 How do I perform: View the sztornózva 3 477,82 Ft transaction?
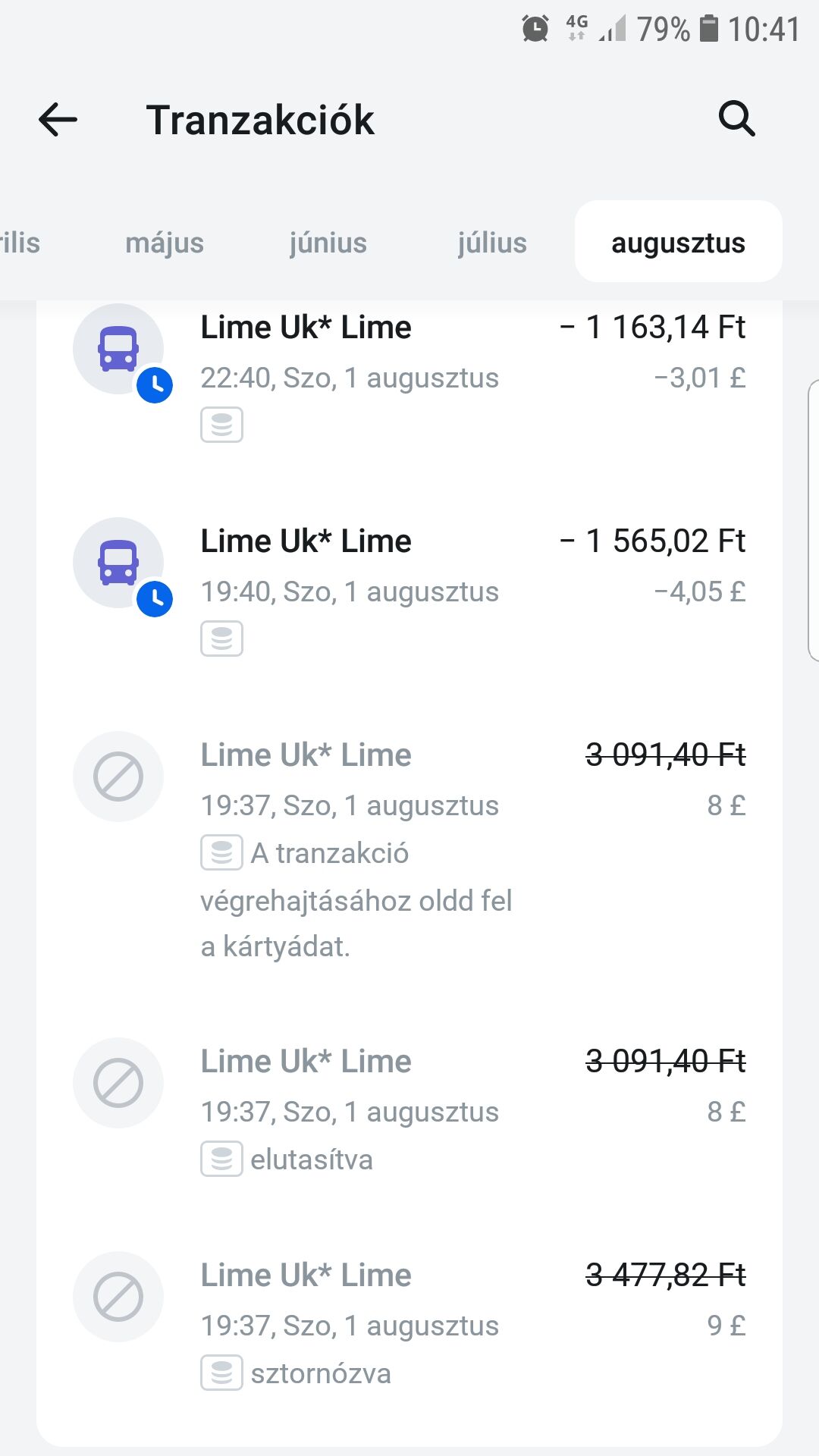(x=409, y=1323)
